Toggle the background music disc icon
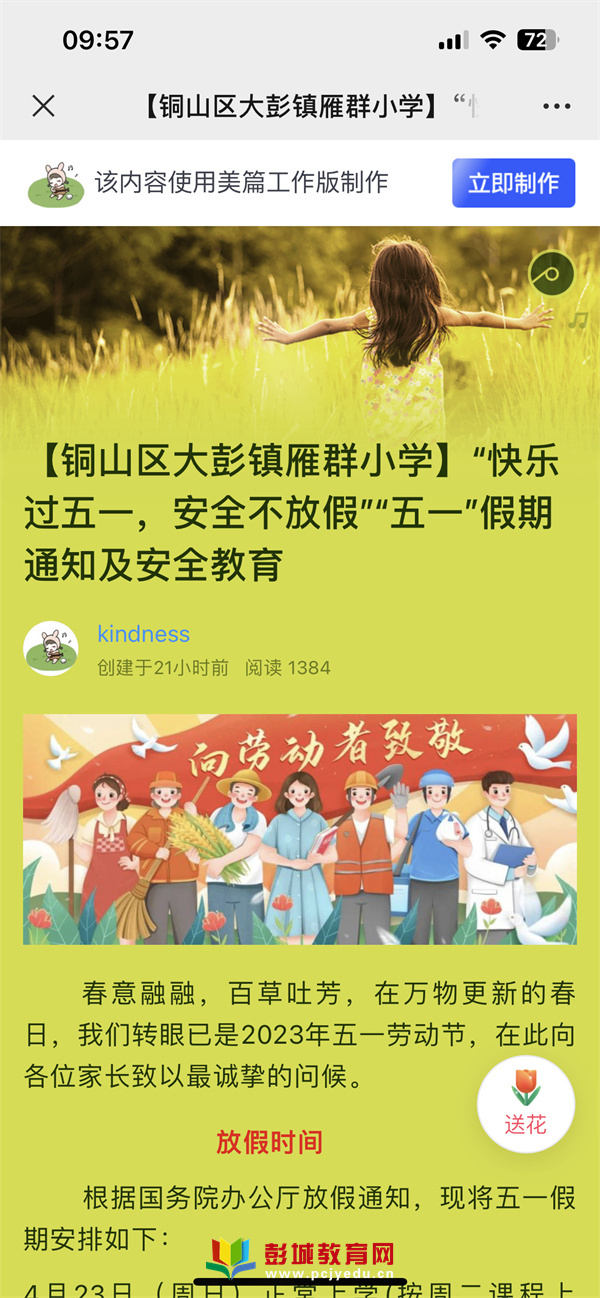This screenshot has height=1298, width=600. [x=551, y=273]
